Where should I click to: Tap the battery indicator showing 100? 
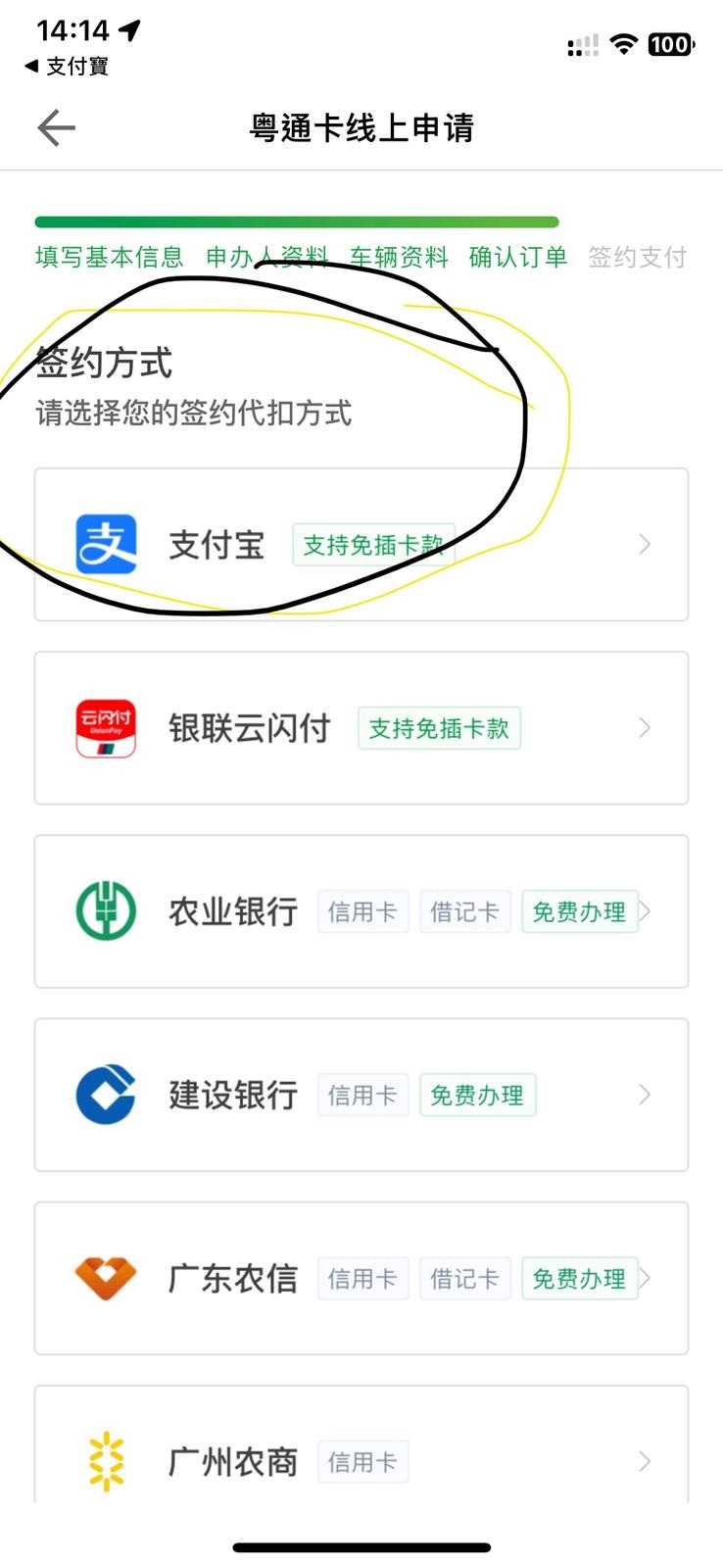pos(670,44)
